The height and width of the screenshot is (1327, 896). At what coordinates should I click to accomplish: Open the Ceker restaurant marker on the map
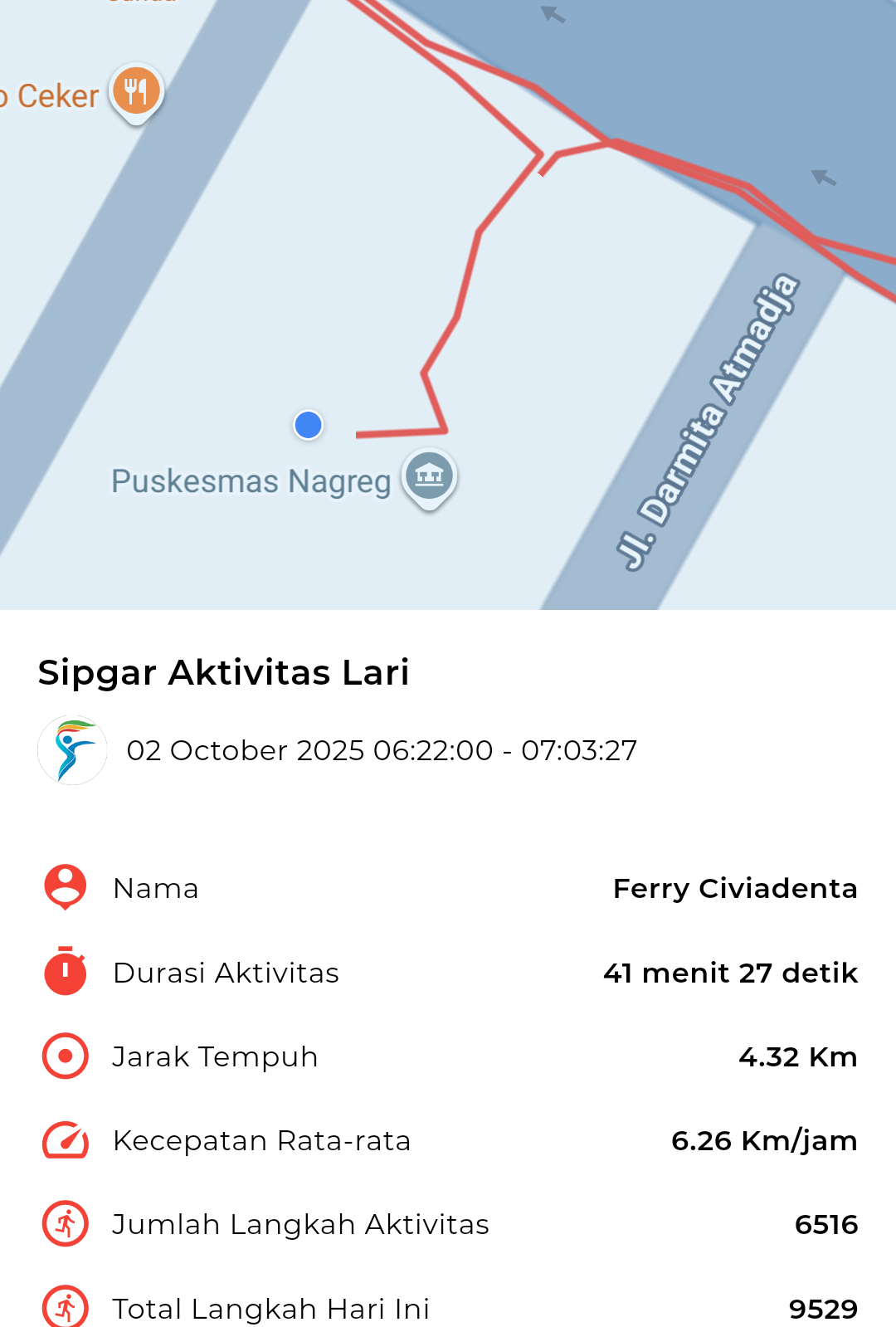(136, 91)
